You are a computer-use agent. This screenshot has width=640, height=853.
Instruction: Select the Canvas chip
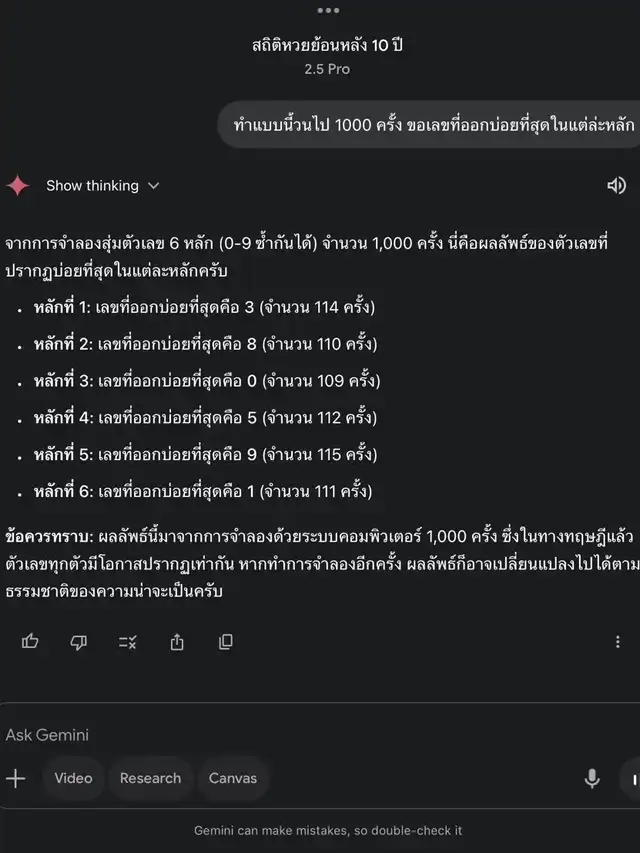tap(232, 779)
